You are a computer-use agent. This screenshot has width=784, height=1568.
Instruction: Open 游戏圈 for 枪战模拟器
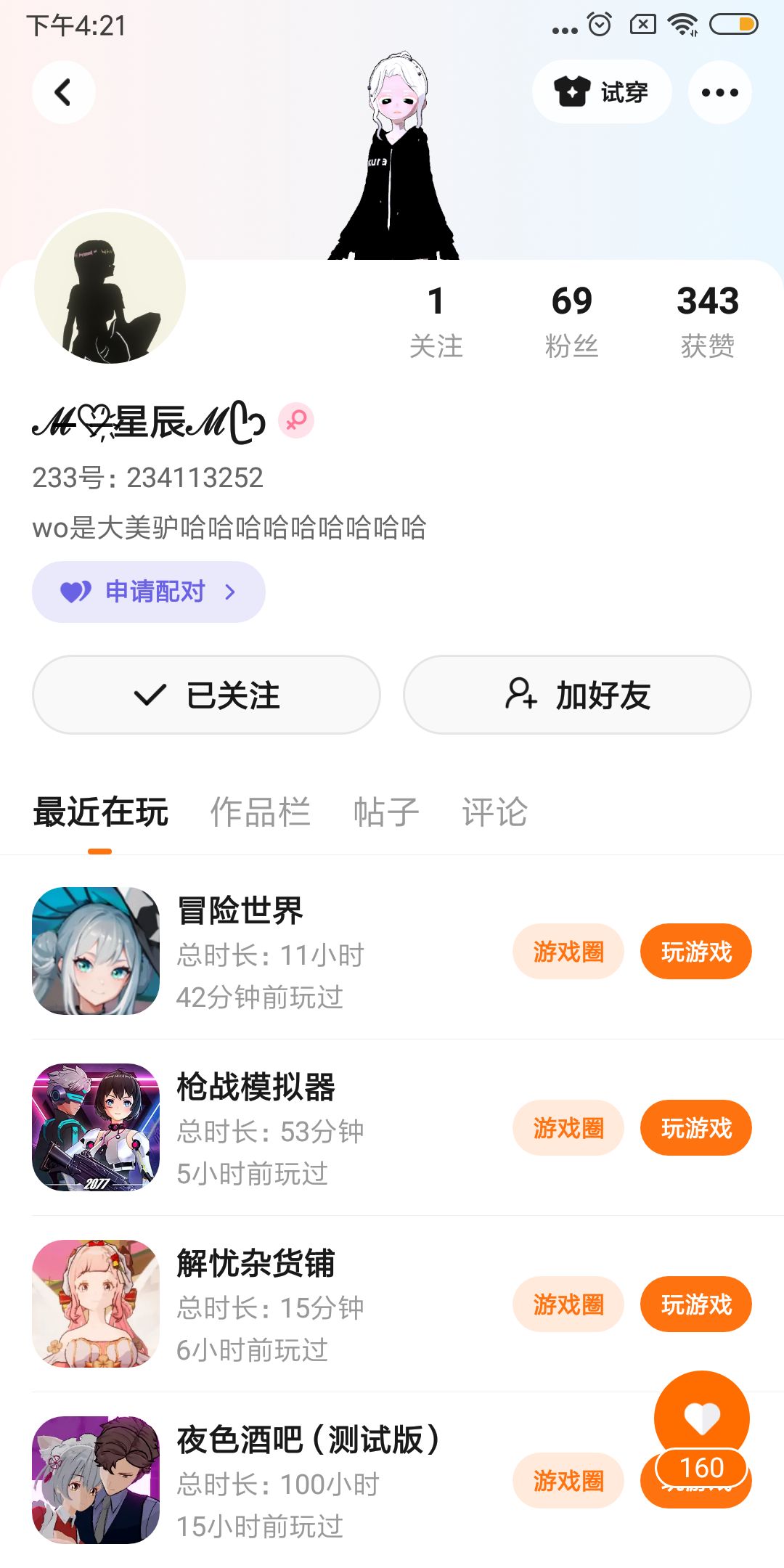tap(568, 1127)
